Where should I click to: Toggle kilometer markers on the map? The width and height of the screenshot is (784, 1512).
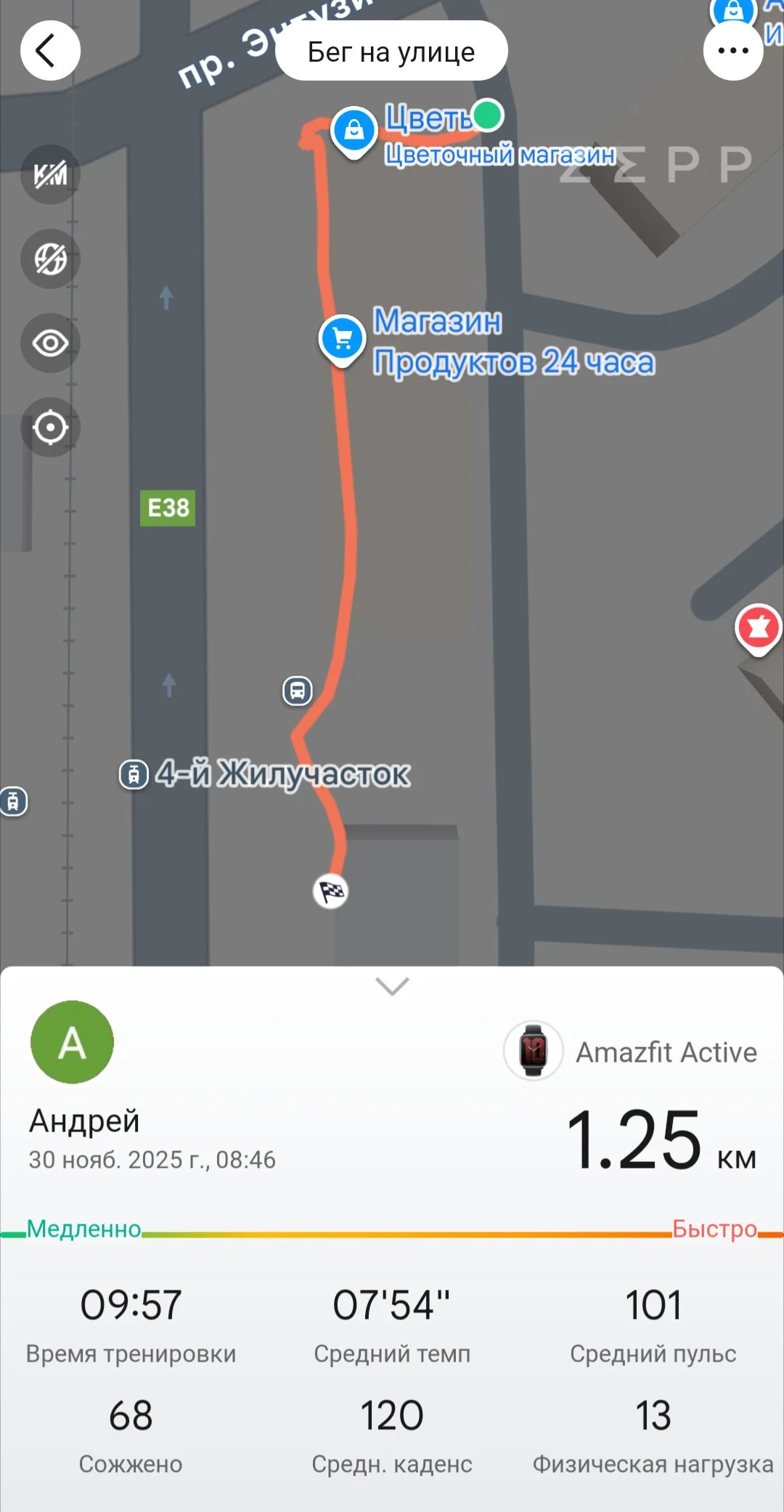[x=50, y=174]
